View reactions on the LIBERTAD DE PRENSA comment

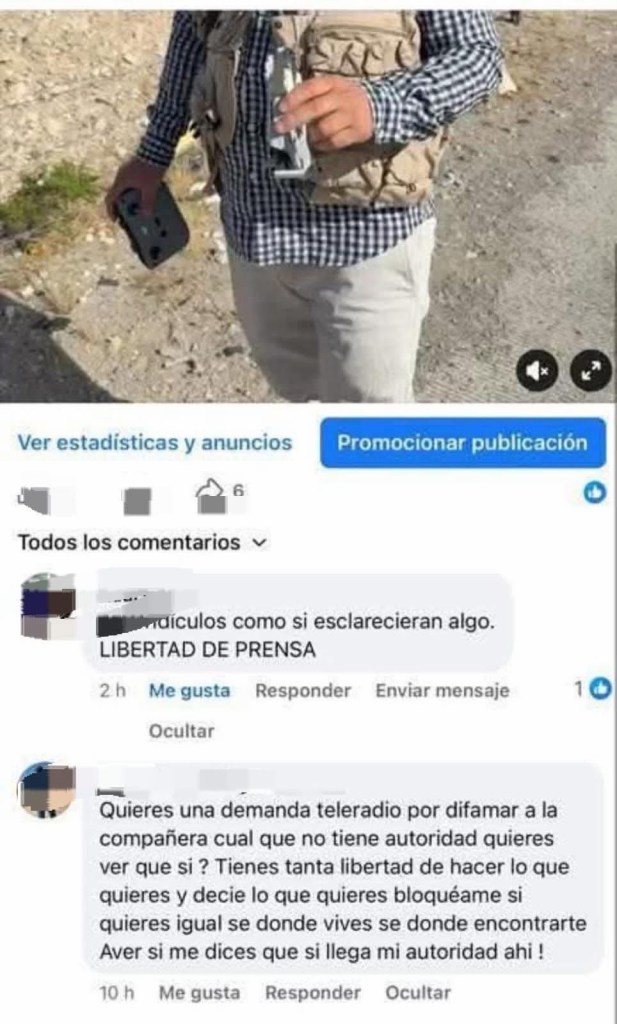tap(593, 689)
